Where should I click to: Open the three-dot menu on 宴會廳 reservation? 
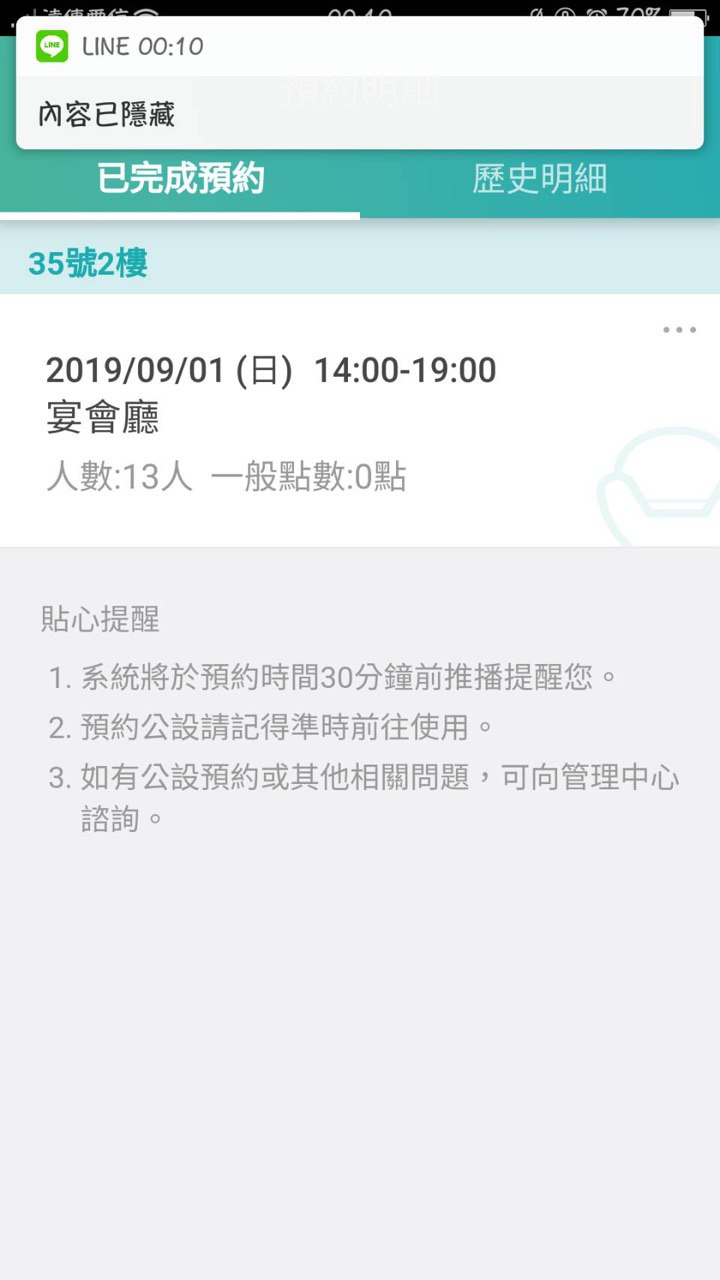tap(679, 330)
